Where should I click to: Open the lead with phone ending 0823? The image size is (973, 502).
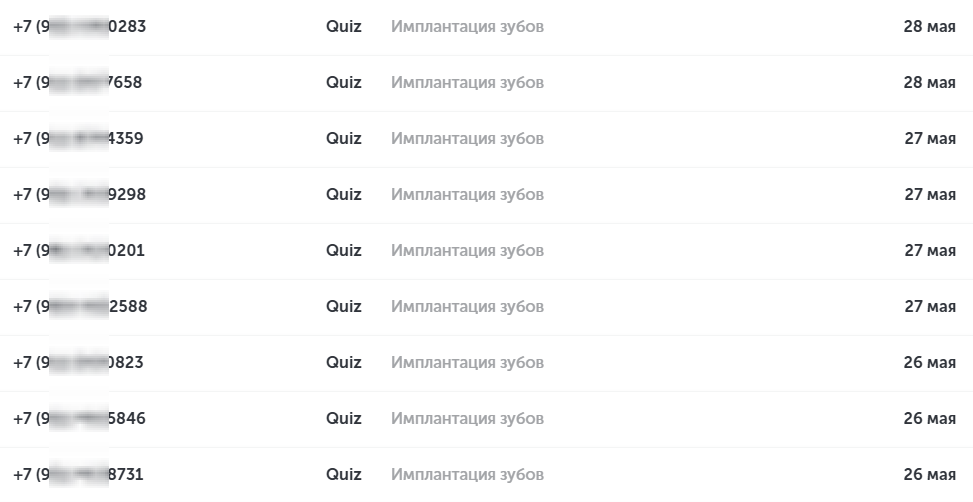(x=79, y=363)
